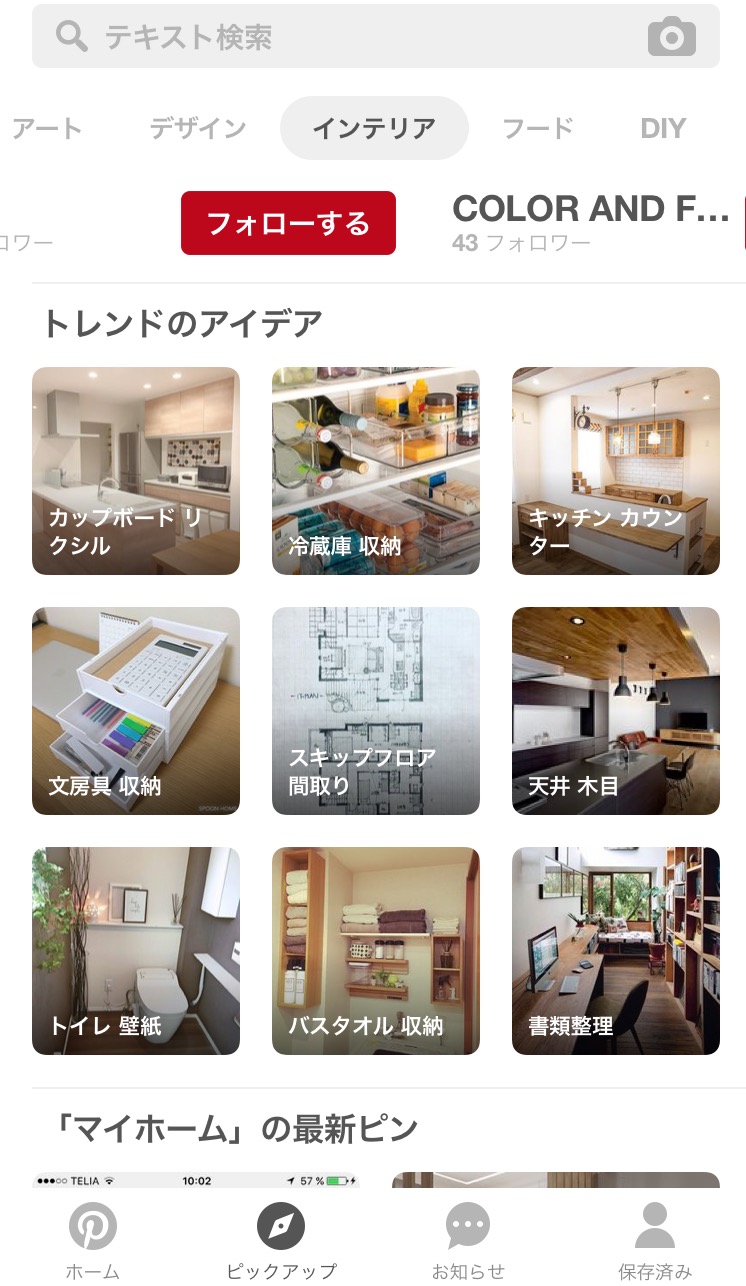Open the COLOR AND F… board
Viewport: 746px width, 1286px height.
tap(591, 222)
